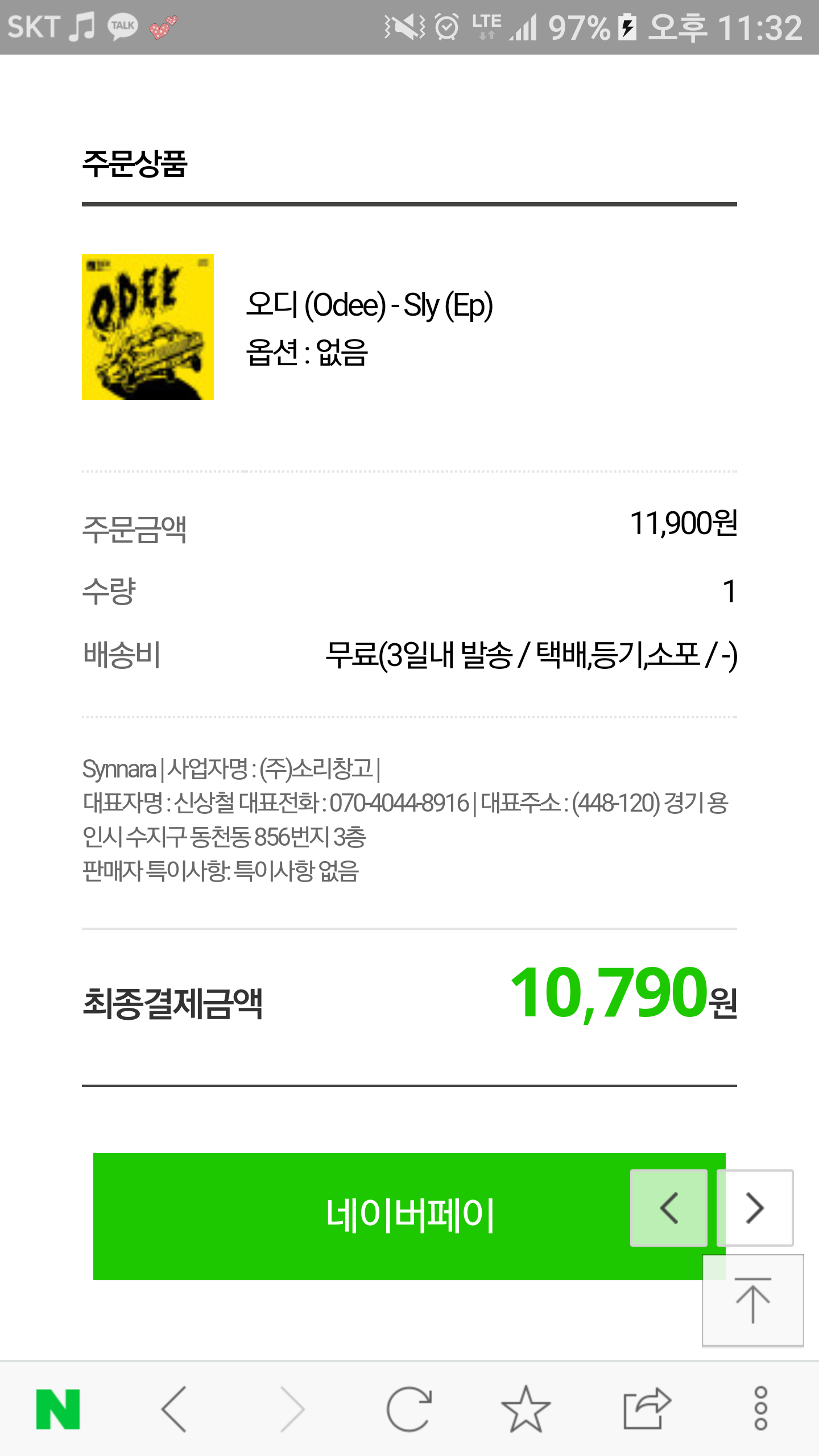
Task: Reload the current page
Action: pyautogui.click(x=409, y=1409)
